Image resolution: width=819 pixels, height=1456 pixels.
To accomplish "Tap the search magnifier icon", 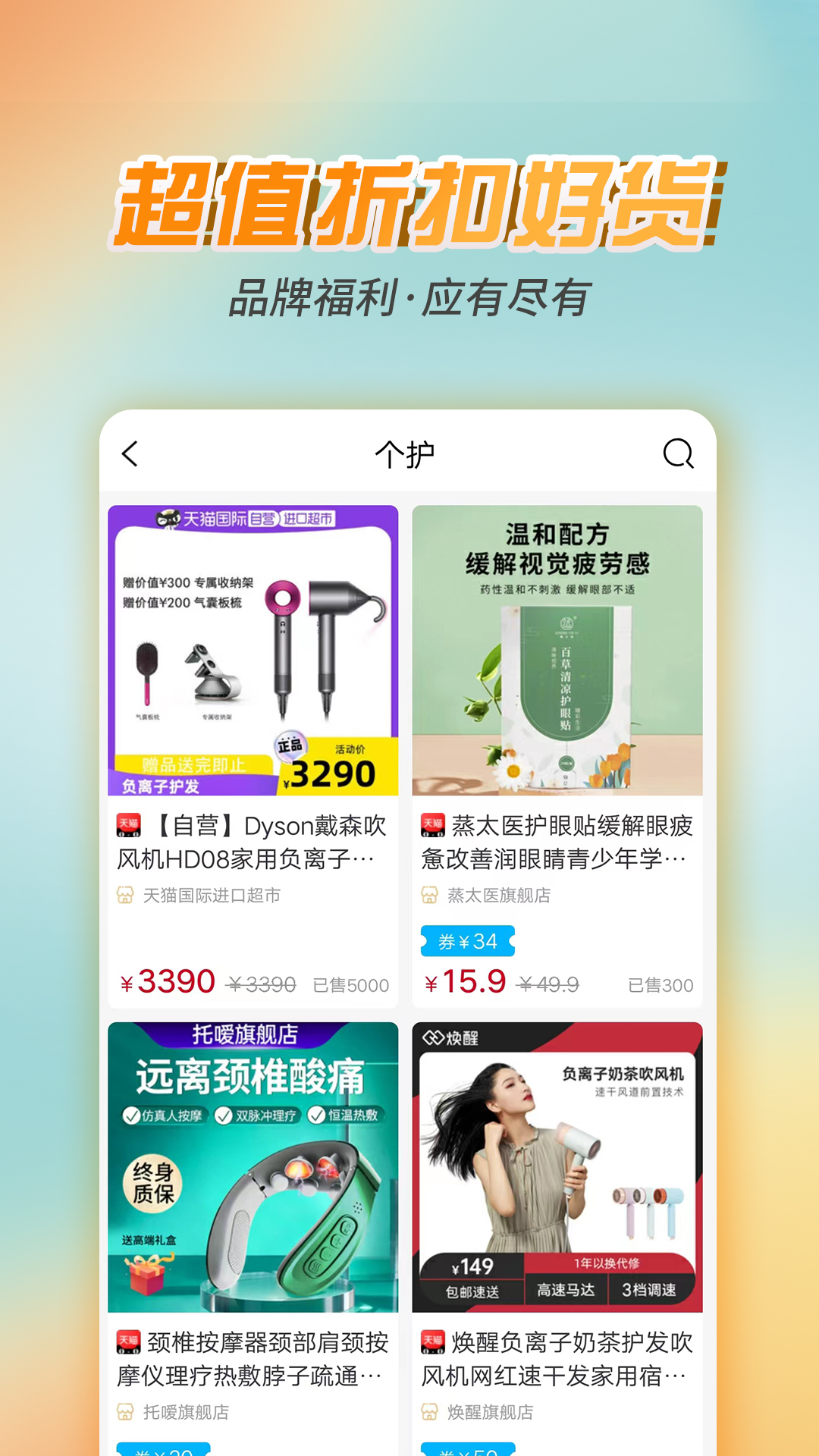I will pyautogui.click(x=679, y=455).
